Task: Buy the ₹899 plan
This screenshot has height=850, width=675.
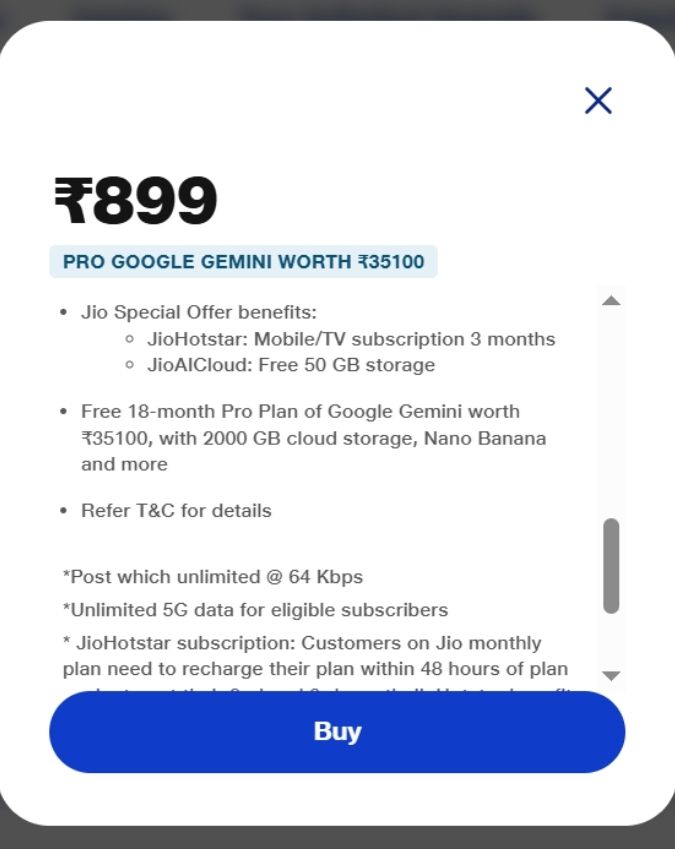Action: (337, 731)
